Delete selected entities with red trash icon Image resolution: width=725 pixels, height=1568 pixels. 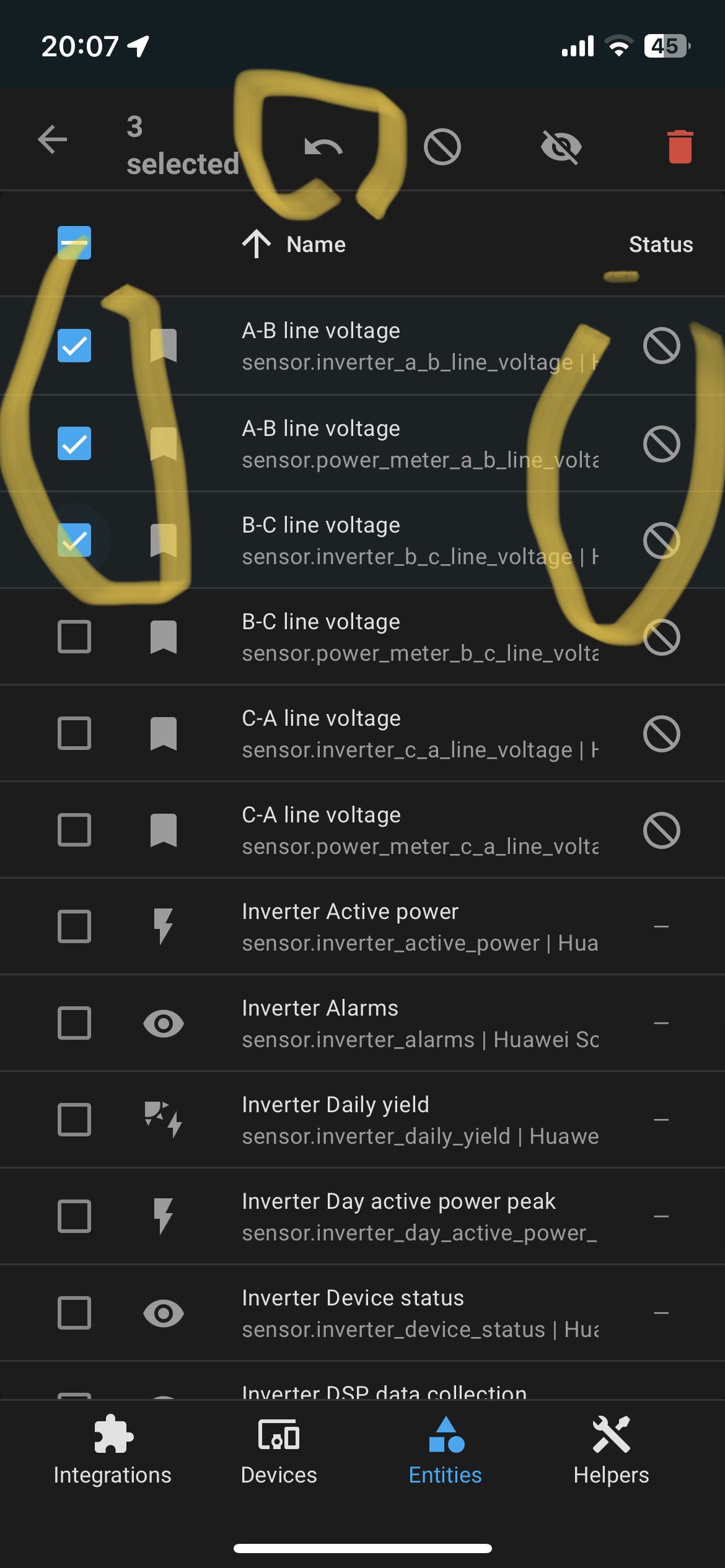(x=680, y=147)
